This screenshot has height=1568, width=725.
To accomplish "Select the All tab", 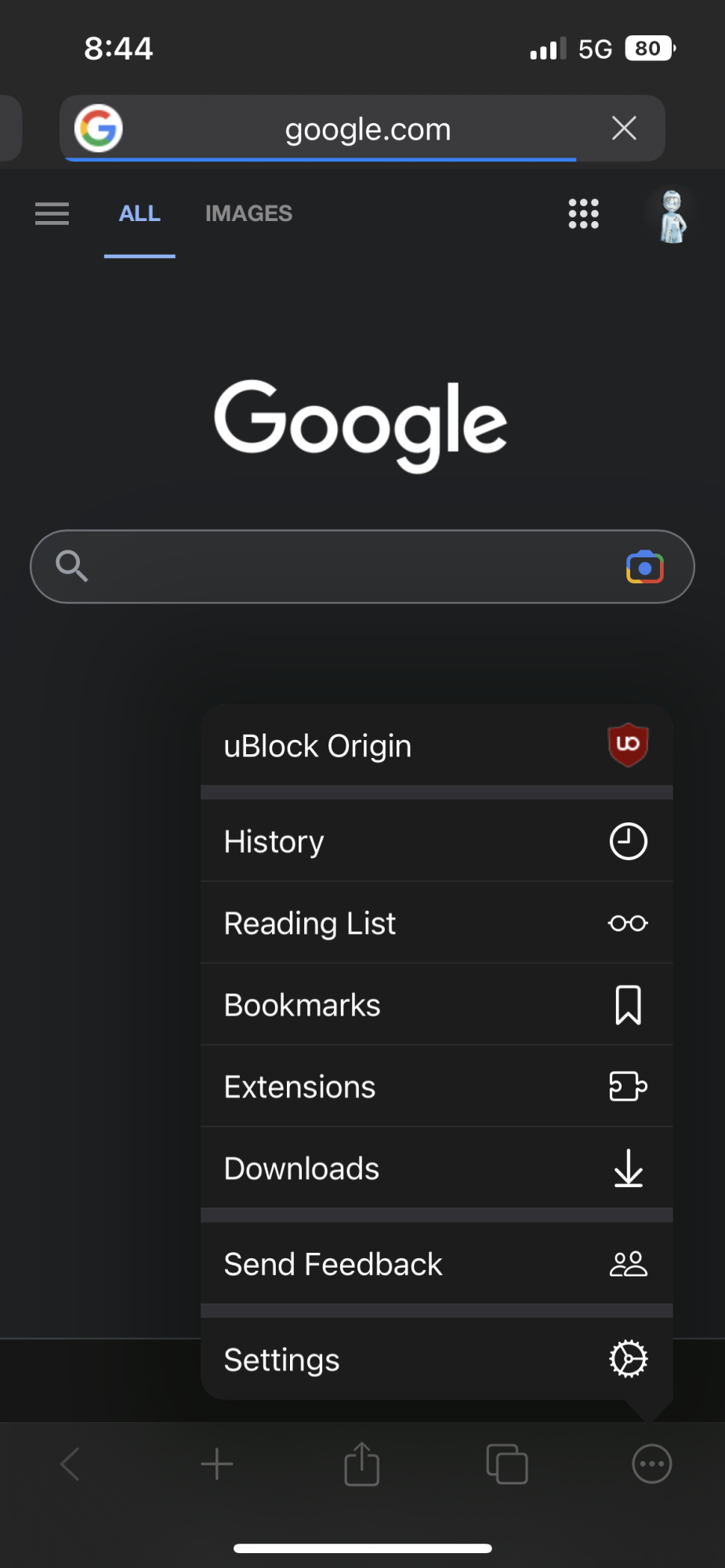I will click(x=140, y=213).
